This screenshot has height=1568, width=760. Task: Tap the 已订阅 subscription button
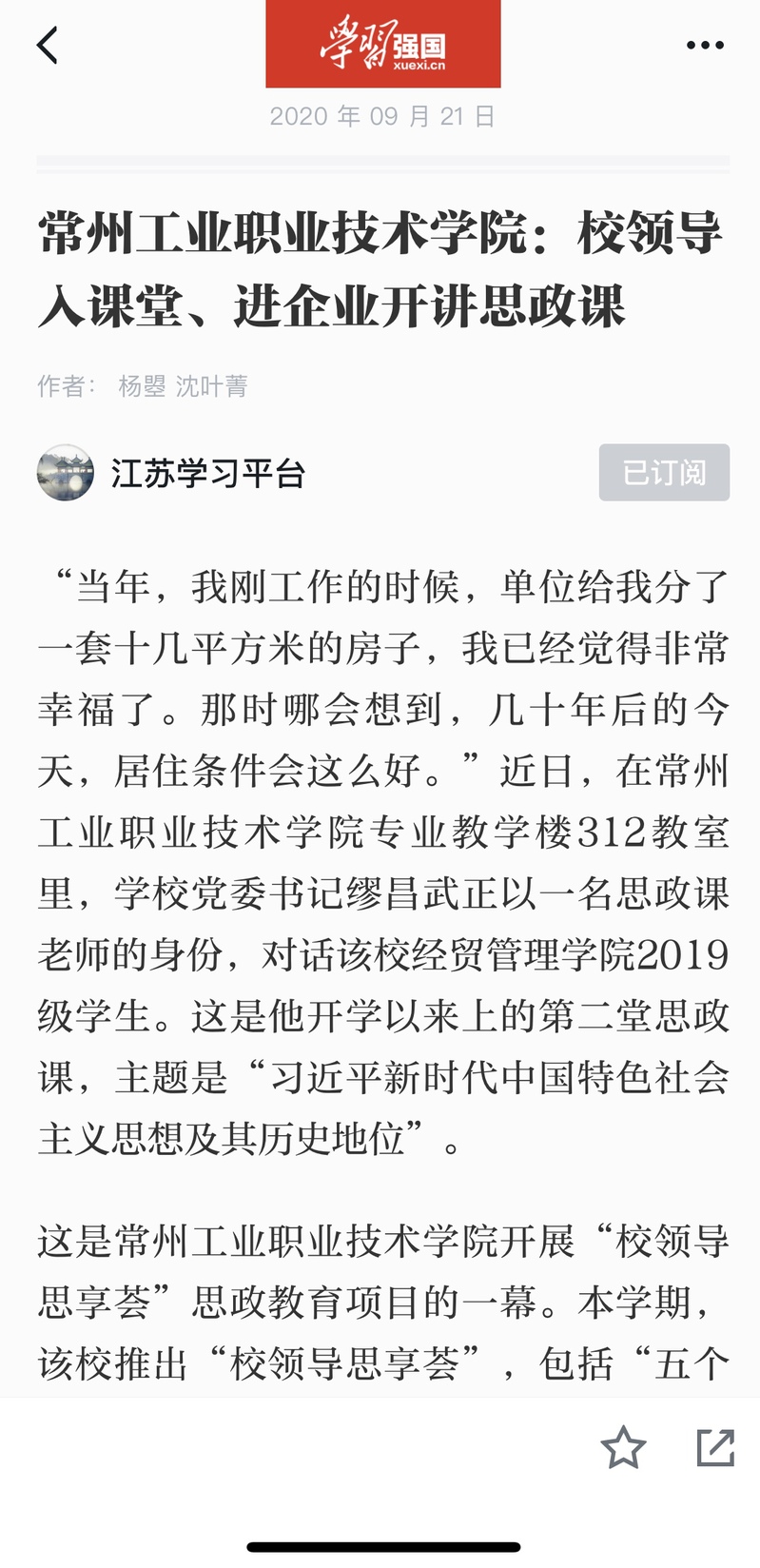(x=664, y=472)
